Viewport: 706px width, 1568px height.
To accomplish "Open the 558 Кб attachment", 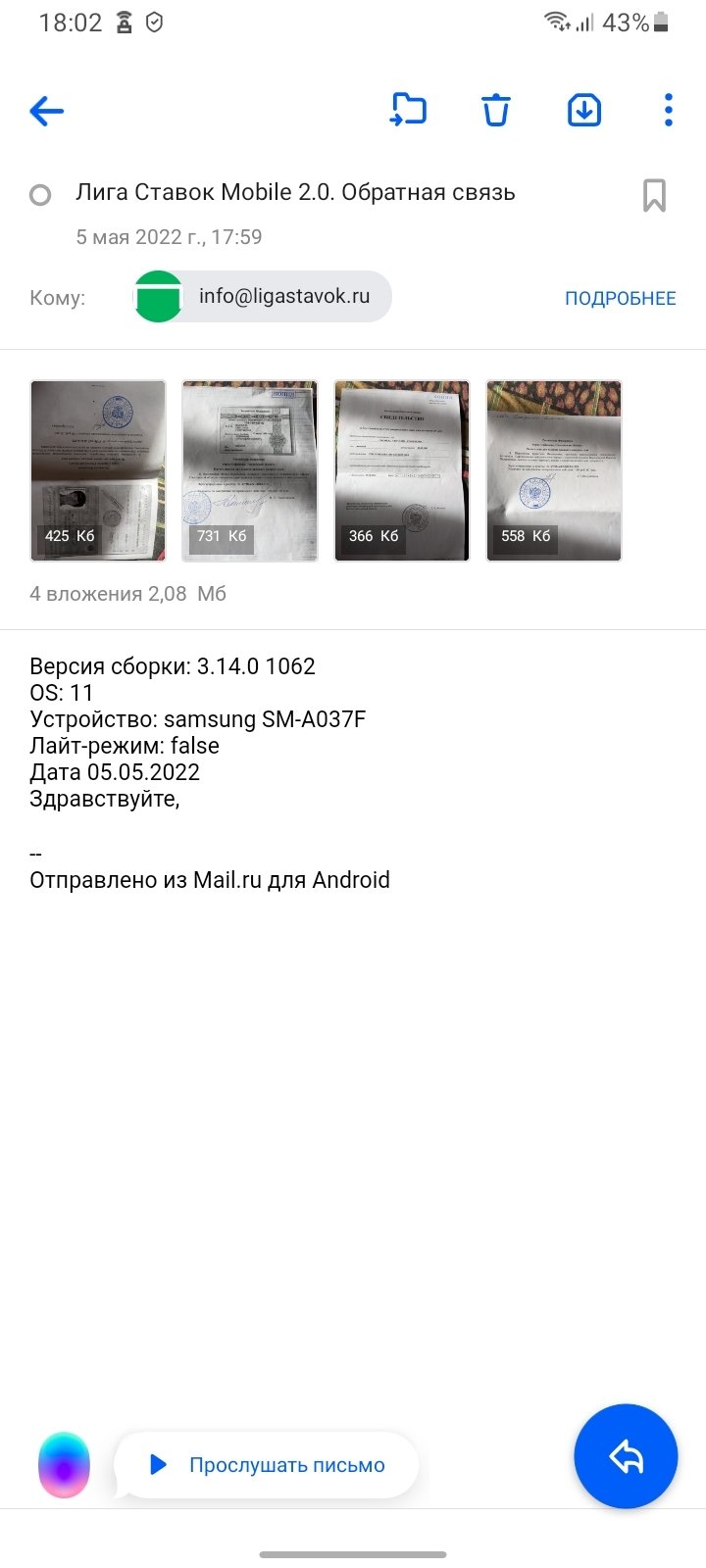I will coord(554,470).
